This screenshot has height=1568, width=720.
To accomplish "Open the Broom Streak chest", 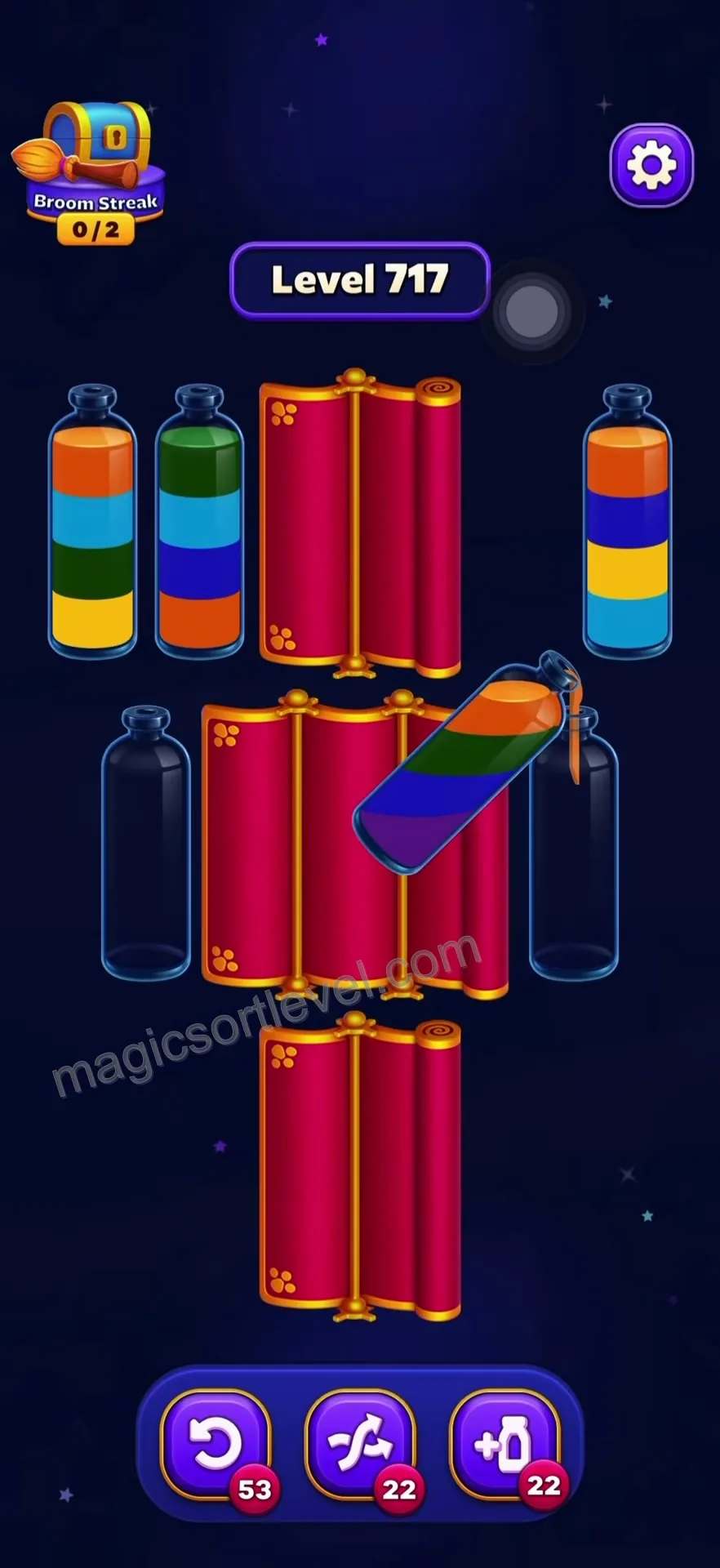I will [88, 173].
